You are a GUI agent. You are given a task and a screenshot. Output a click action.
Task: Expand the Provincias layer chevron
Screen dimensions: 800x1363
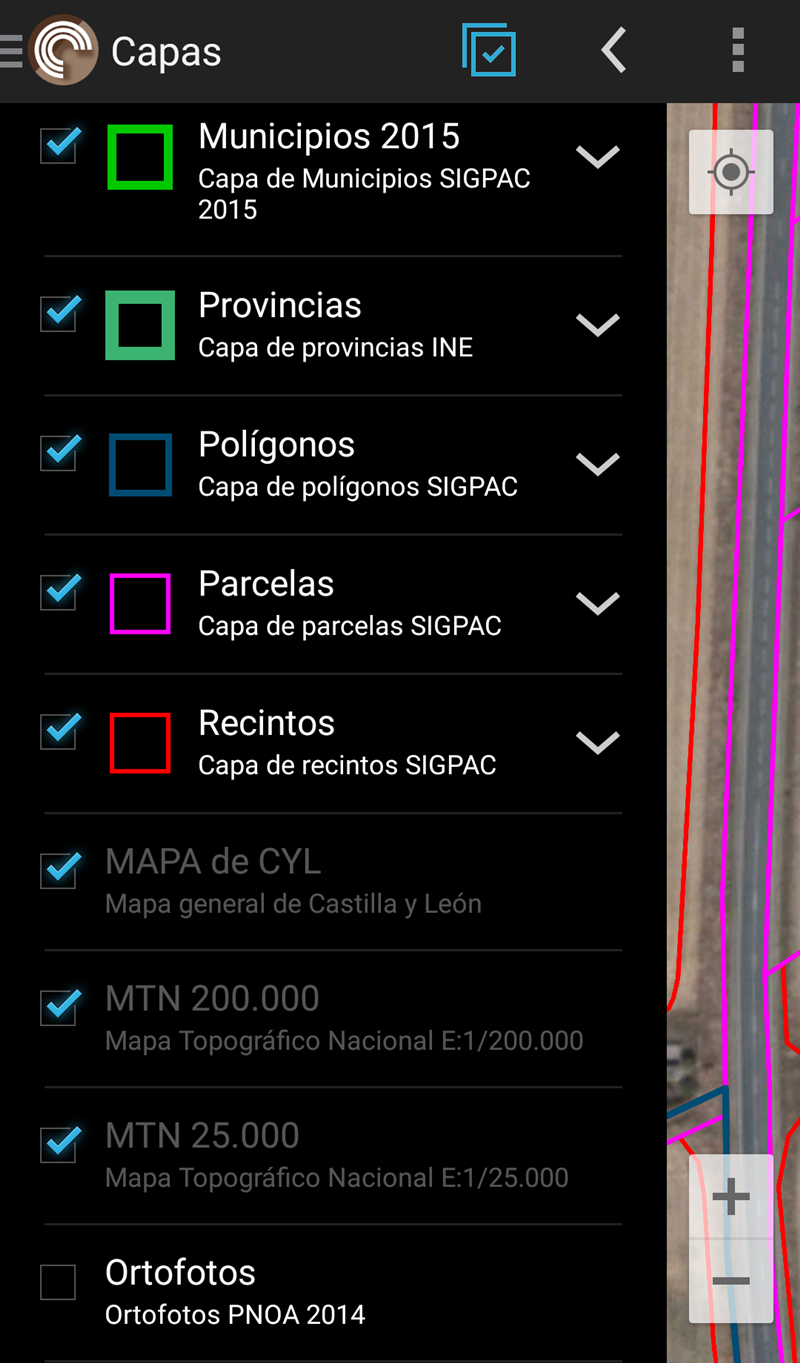coord(598,325)
